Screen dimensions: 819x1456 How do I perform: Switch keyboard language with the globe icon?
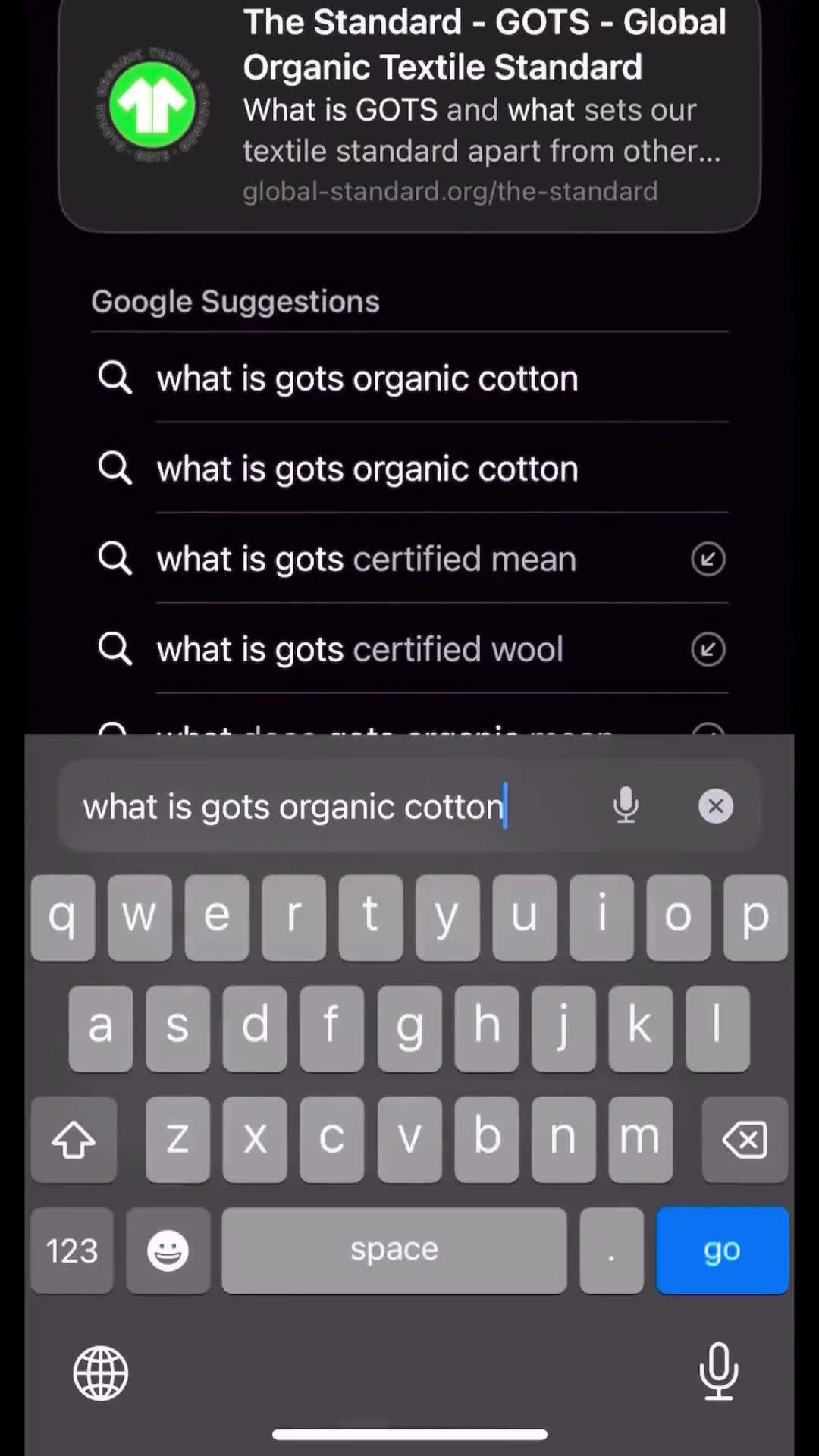click(x=101, y=1373)
